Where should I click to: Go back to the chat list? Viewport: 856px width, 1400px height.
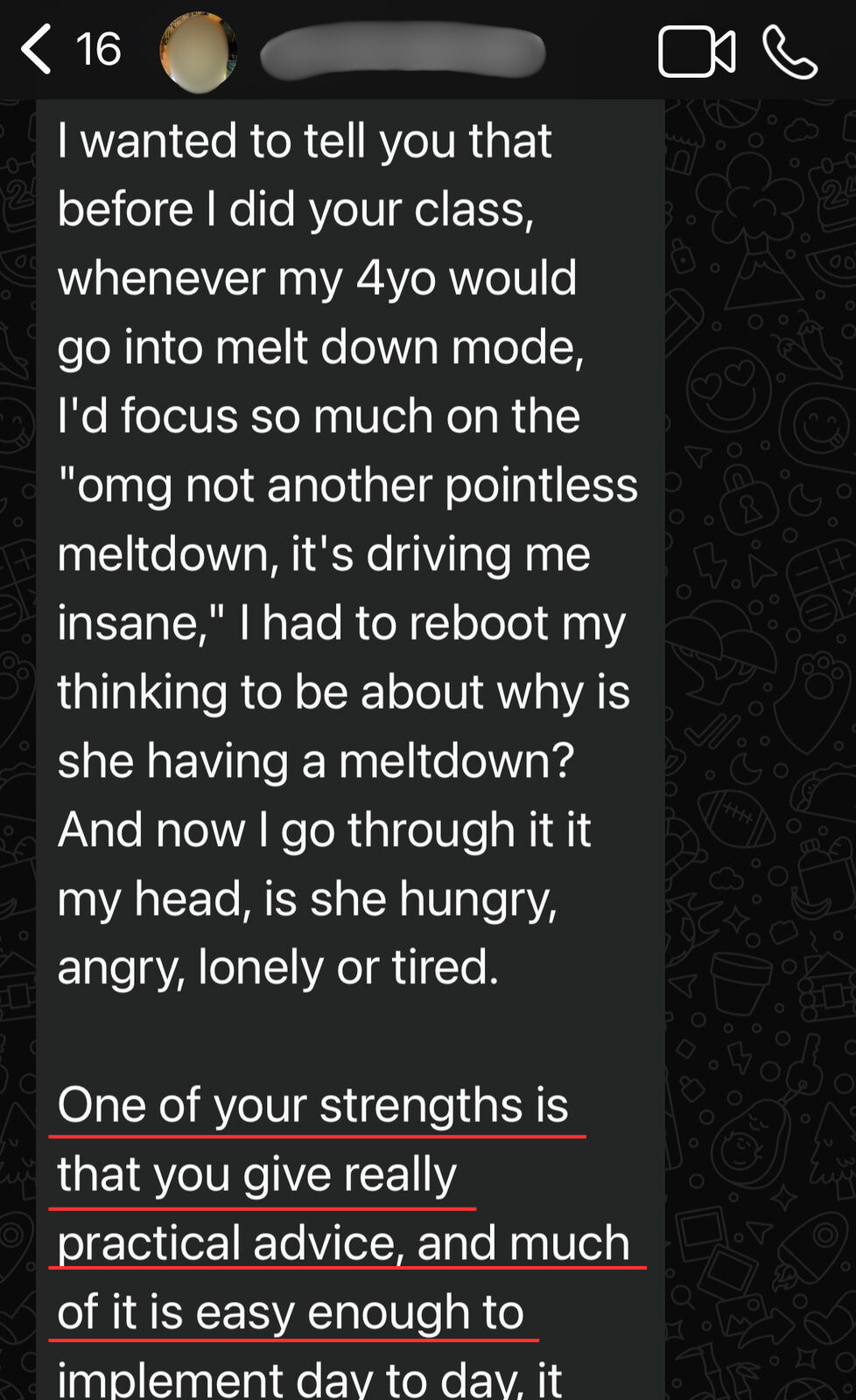[39, 50]
